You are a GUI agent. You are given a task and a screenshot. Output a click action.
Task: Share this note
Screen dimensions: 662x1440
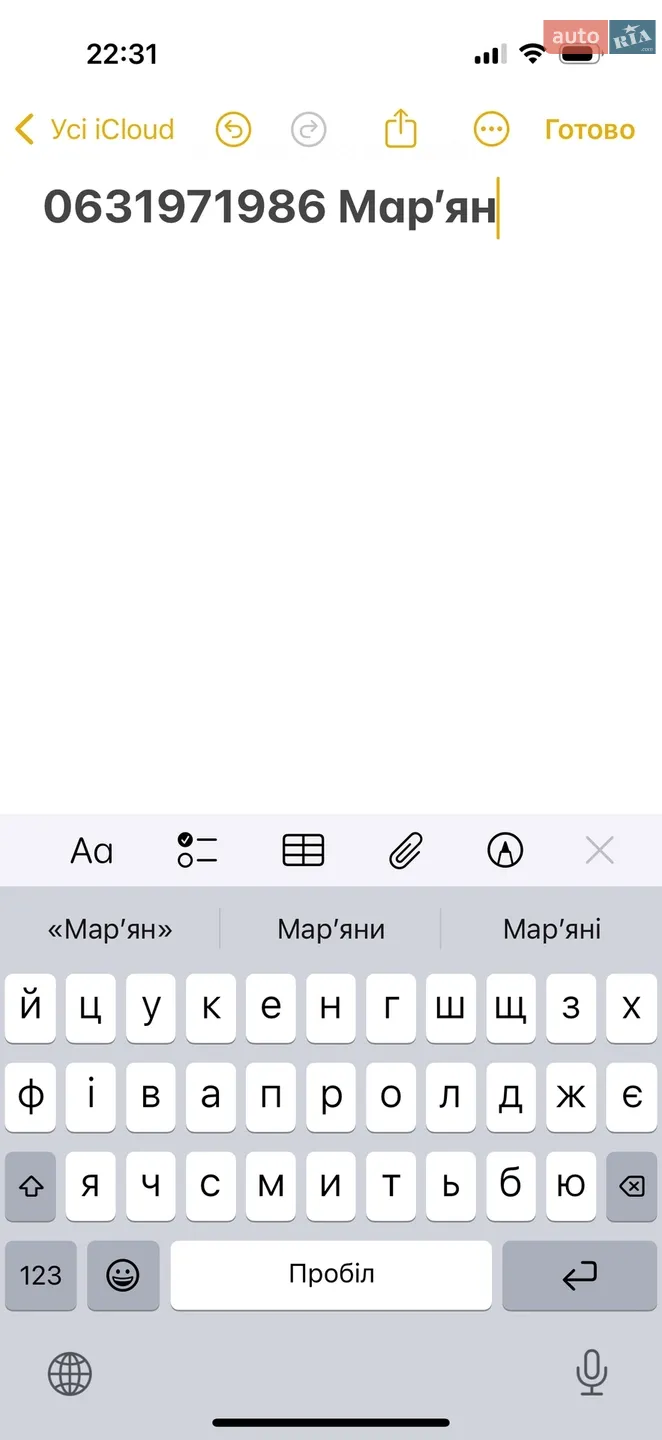(400, 128)
